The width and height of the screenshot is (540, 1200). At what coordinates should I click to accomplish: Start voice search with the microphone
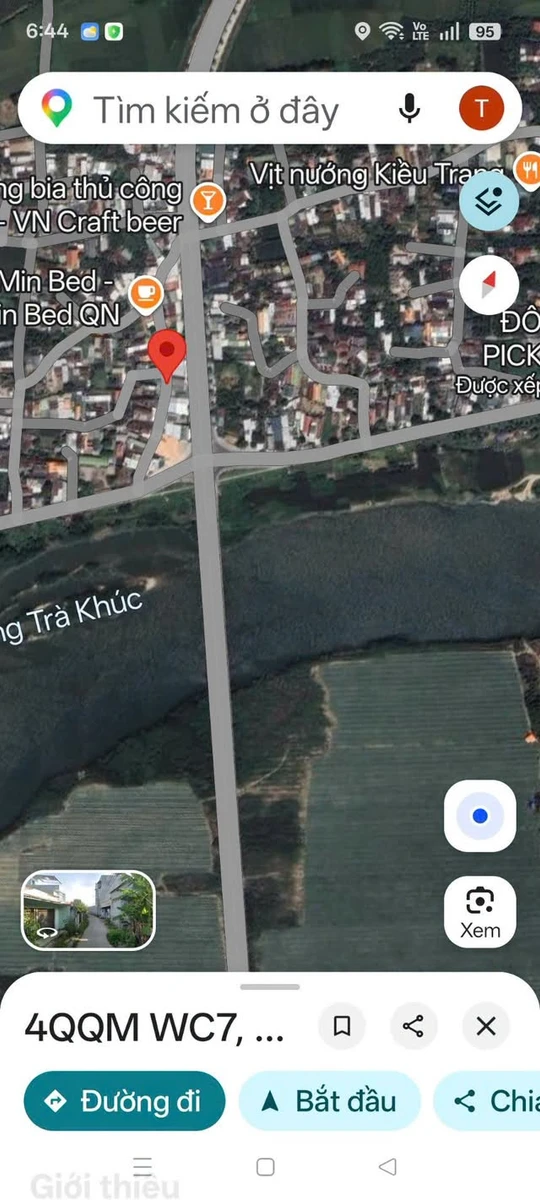(x=408, y=109)
